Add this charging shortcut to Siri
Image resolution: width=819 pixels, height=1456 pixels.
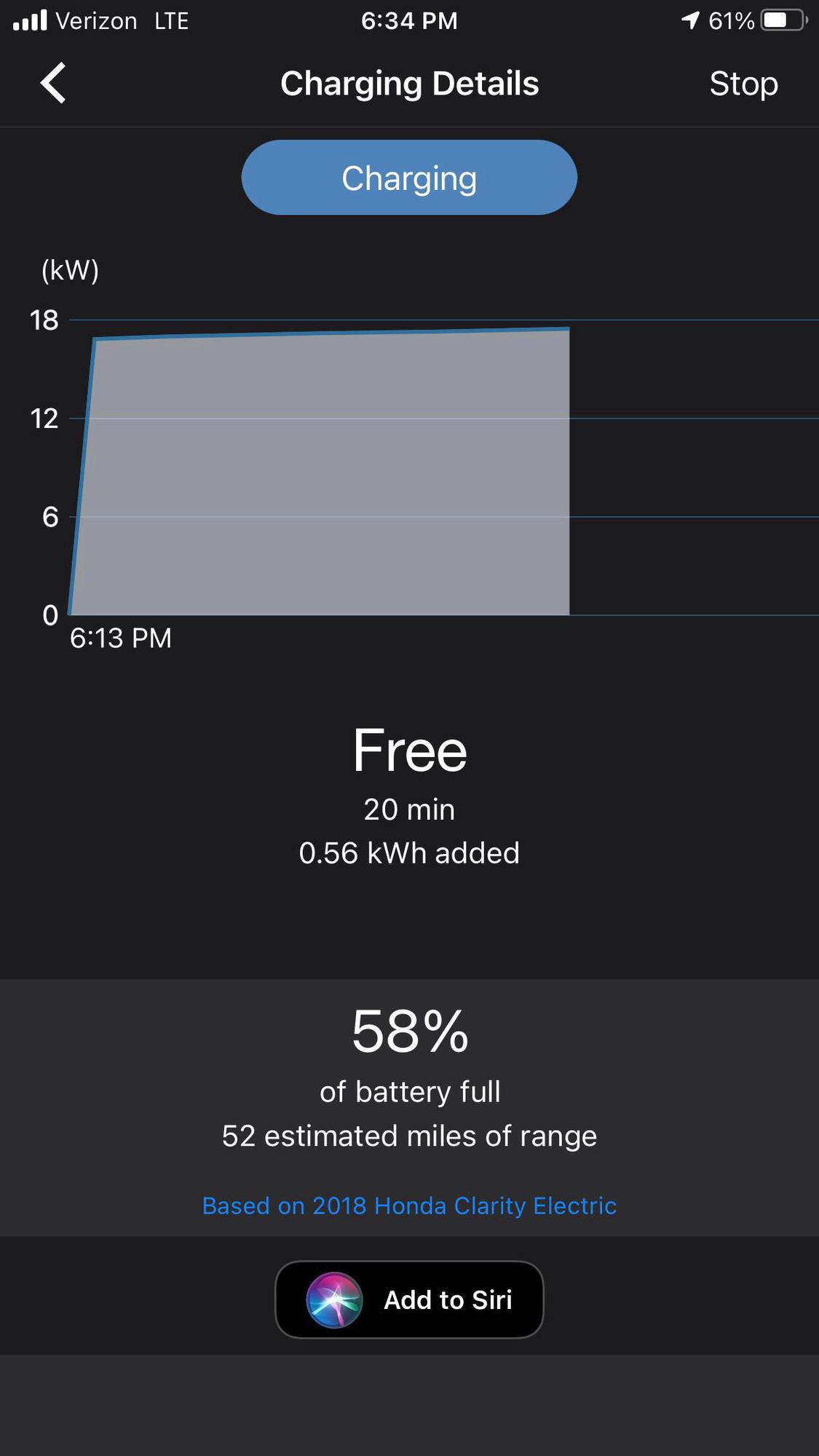(409, 1299)
